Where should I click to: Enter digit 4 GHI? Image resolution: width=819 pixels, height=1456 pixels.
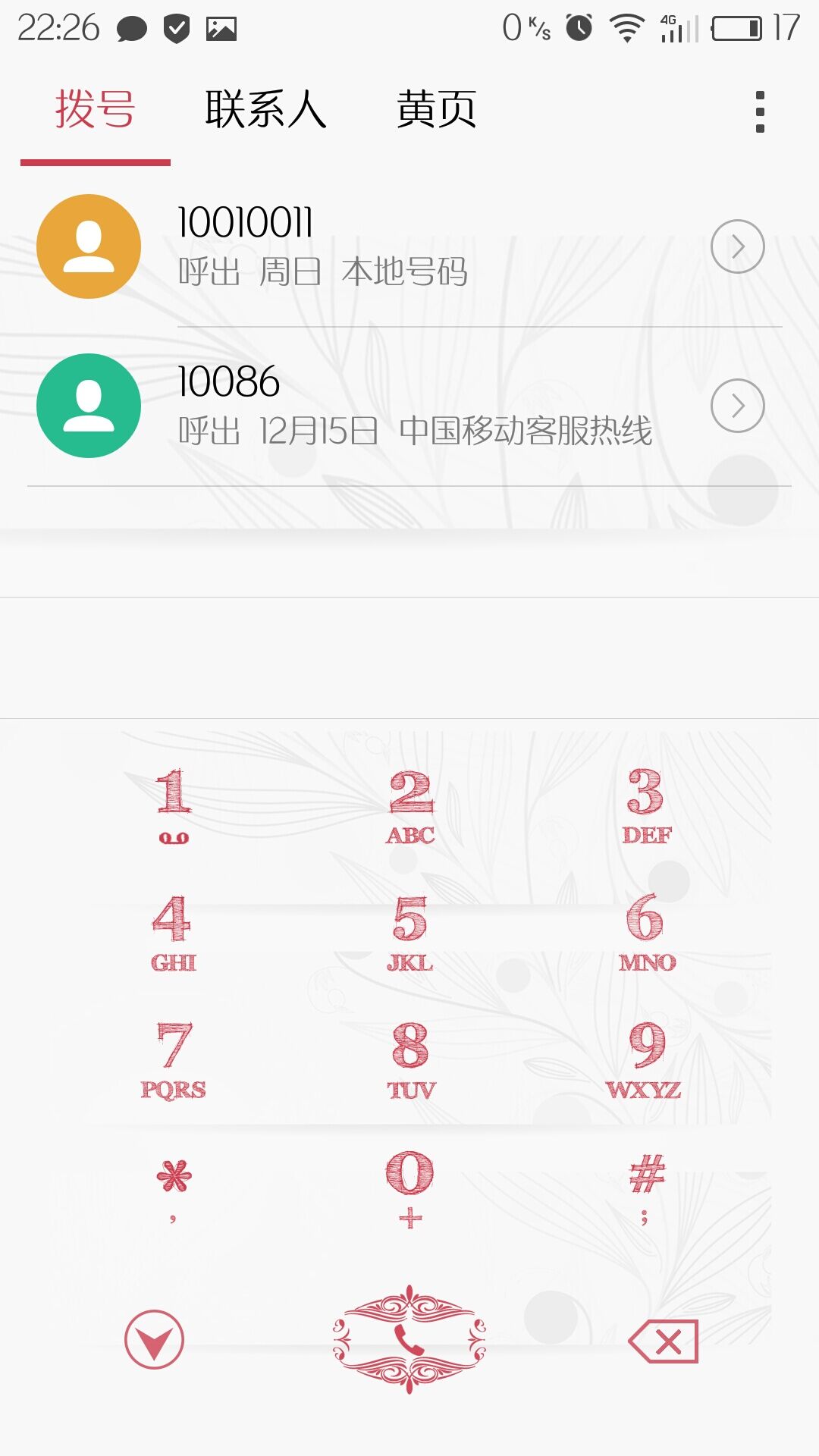point(174,933)
